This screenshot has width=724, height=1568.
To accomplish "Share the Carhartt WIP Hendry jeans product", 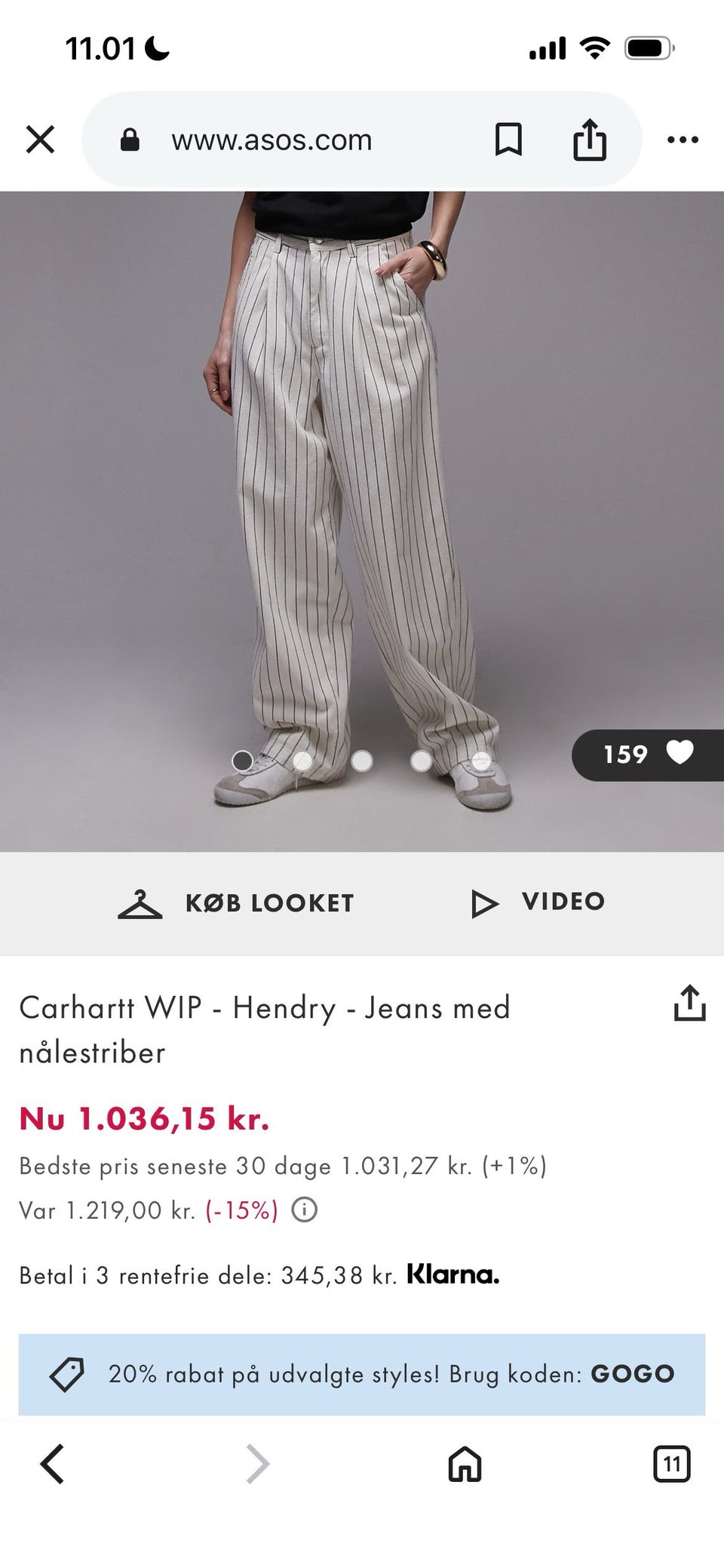I will pyautogui.click(x=689, y=1003).
